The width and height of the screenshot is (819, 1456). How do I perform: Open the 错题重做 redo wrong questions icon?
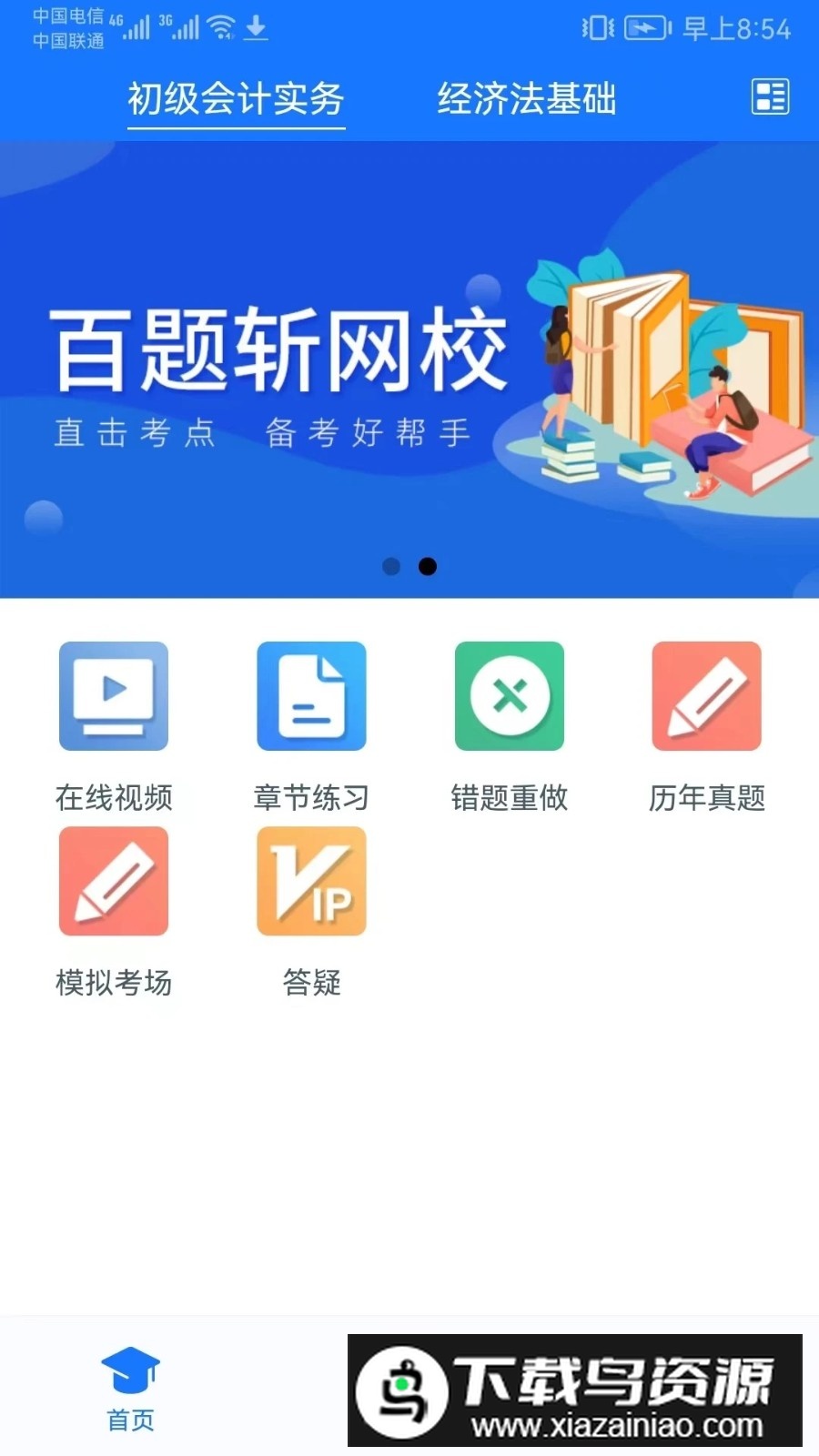[509, 695]
